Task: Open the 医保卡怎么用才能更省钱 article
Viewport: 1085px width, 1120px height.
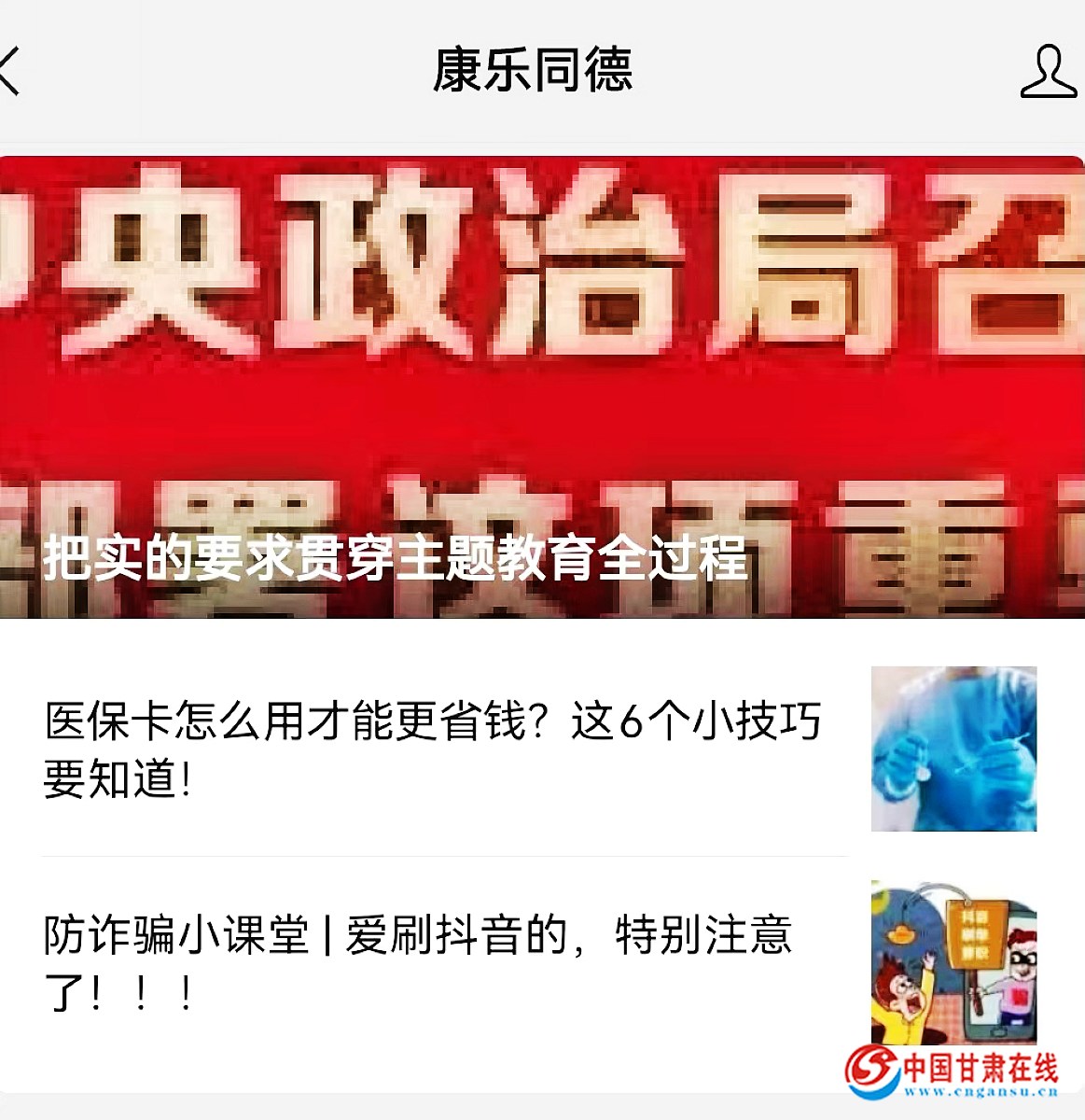Action: (434, 749)
